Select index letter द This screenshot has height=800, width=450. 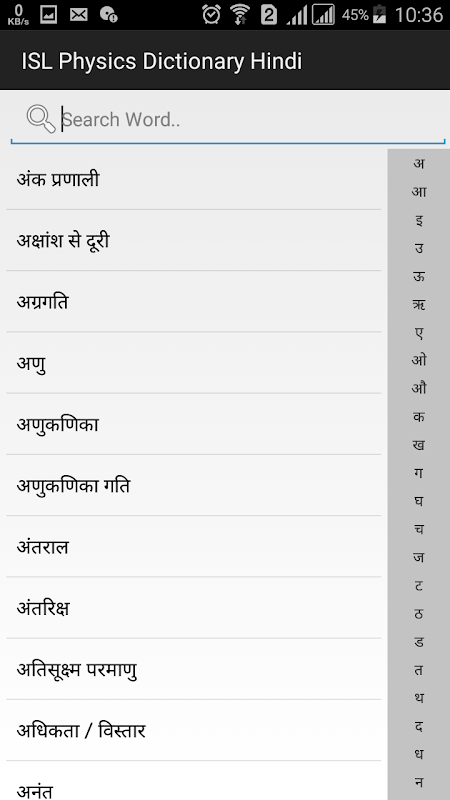[x=419, y=725]
